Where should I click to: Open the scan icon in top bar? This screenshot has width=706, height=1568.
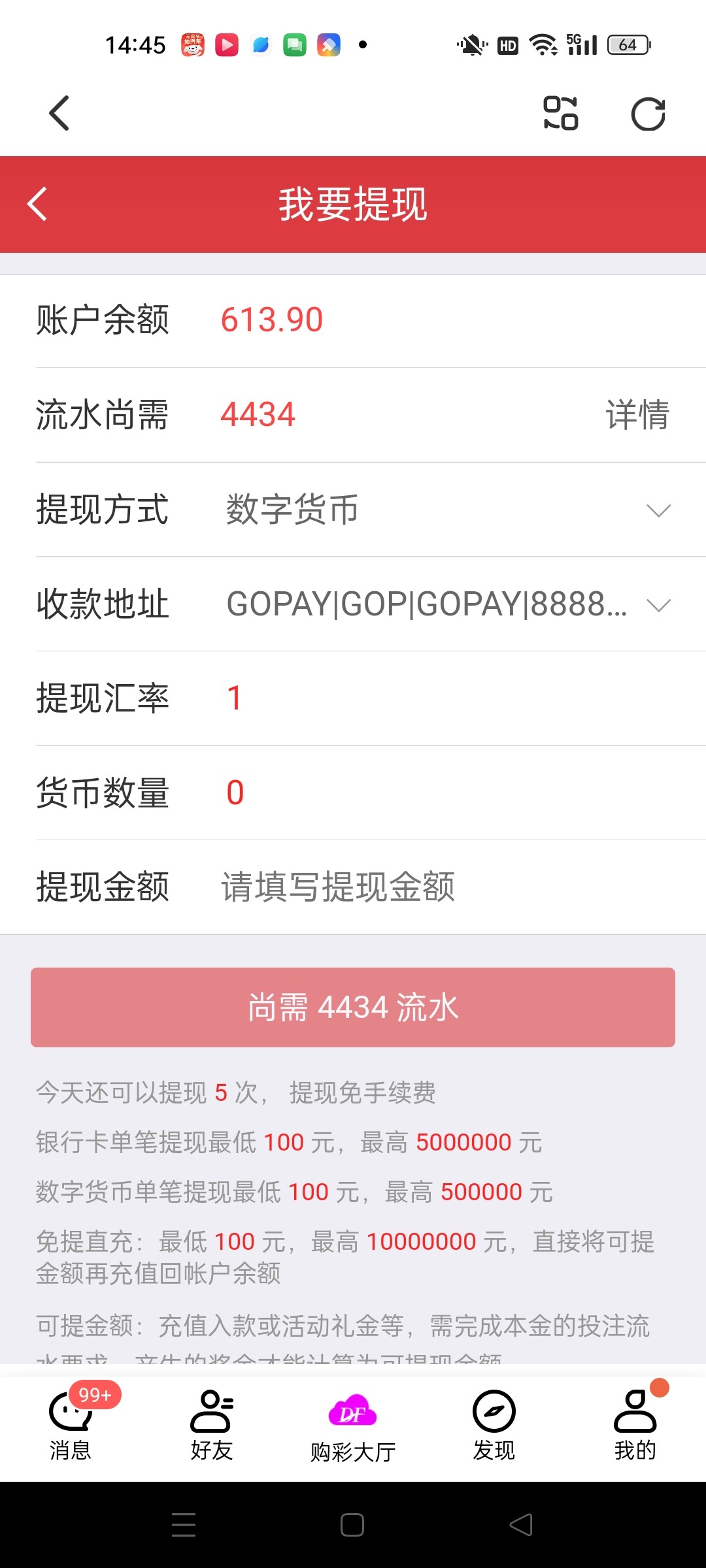(560, 113)
